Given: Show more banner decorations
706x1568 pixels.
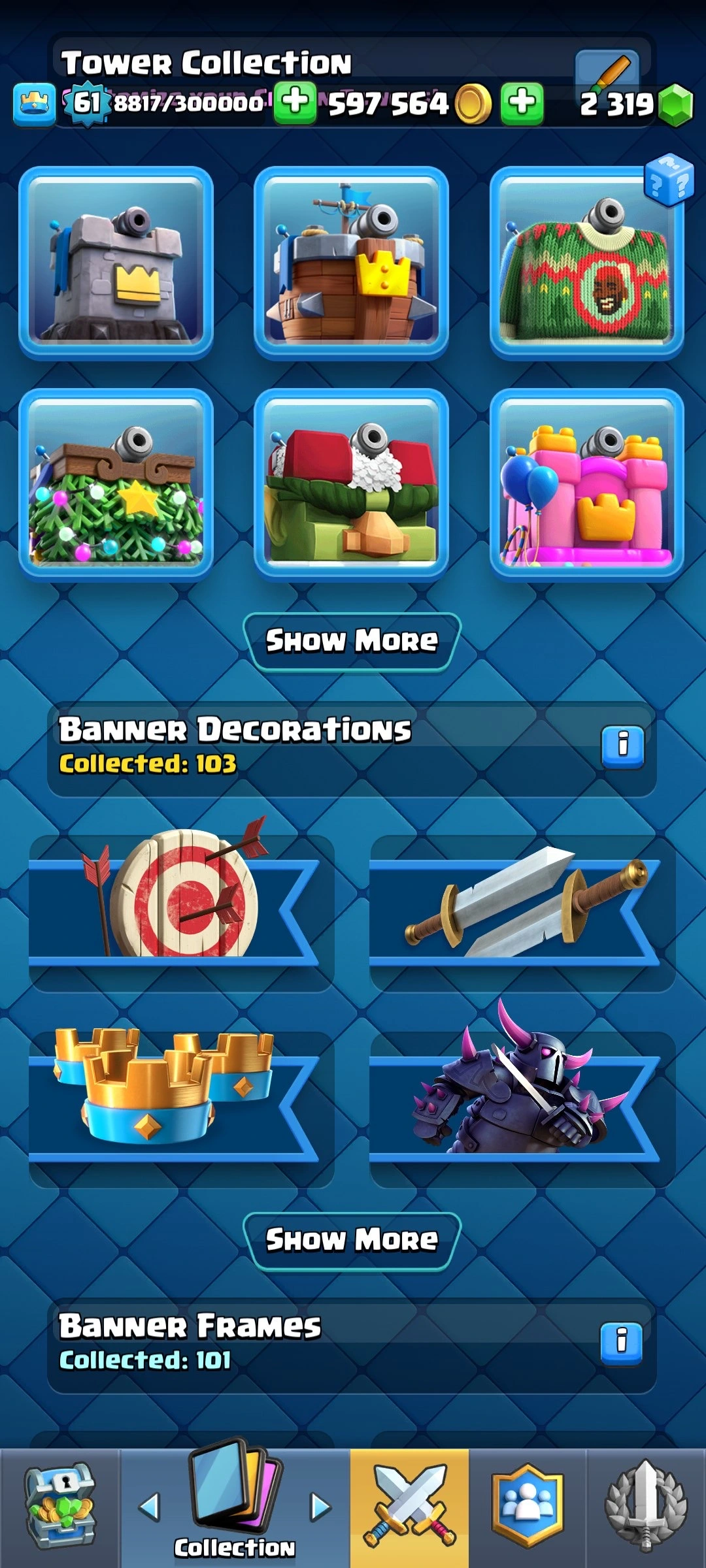Looking at the screenshot, I should pyautogui.click(x=352, y=1240).
